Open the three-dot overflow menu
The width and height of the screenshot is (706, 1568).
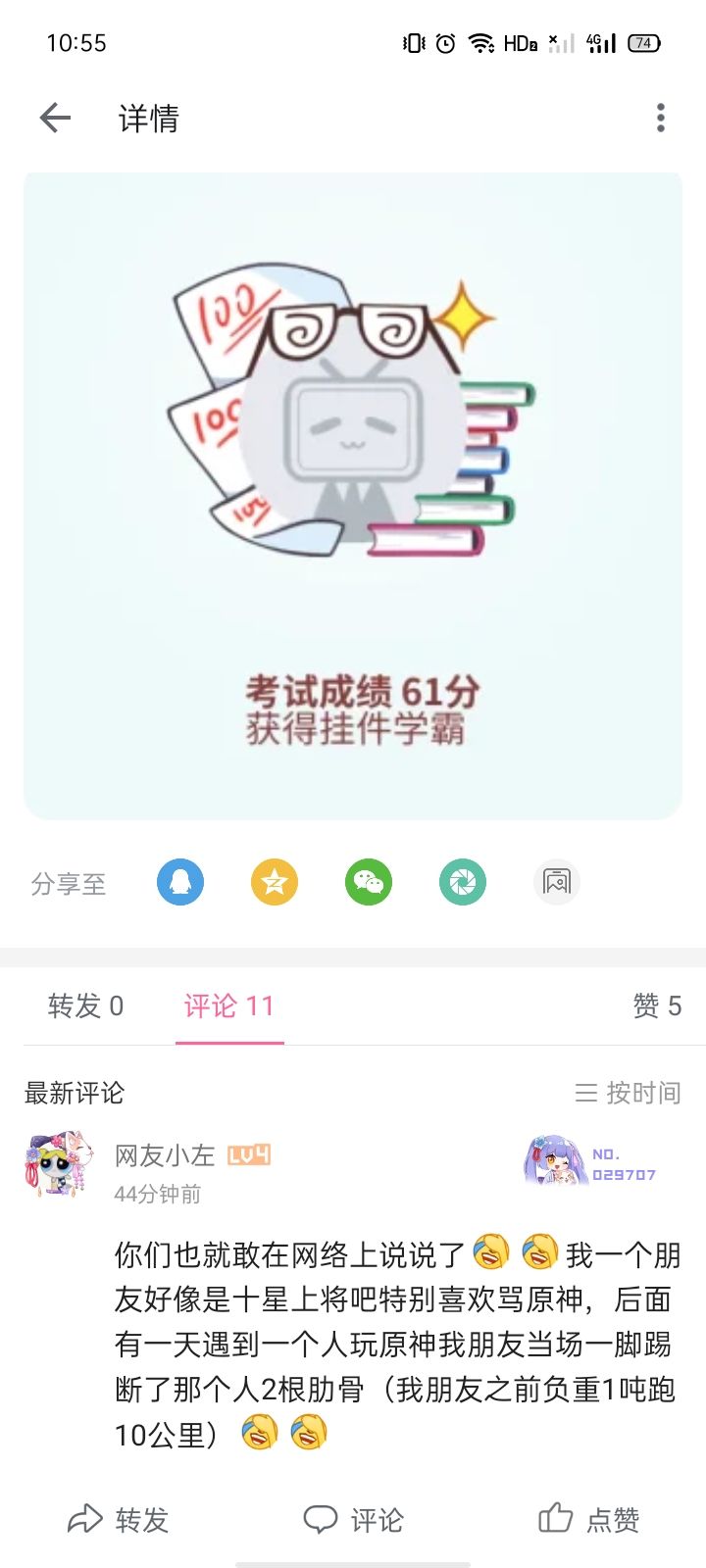click(x=661, y=119)
